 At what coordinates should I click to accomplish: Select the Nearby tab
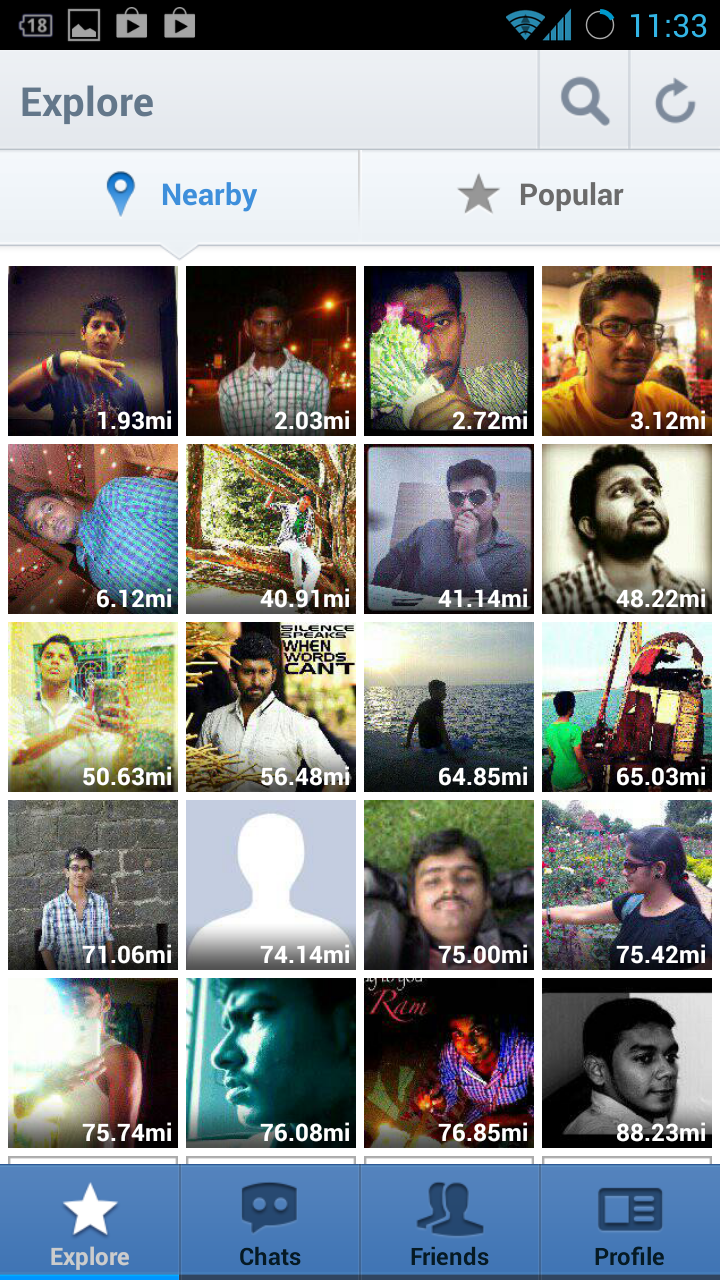(x=180, y=195)
